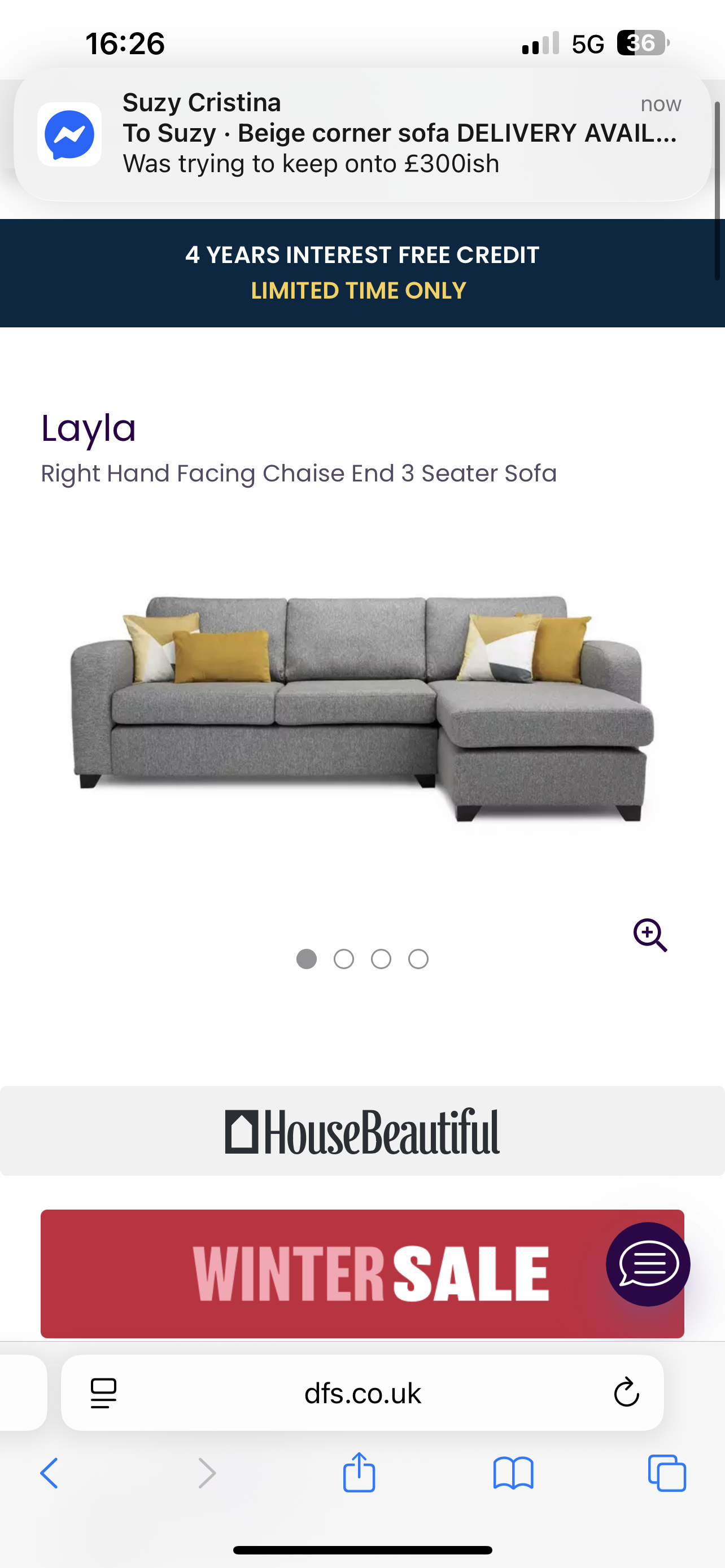Open the live chat bubble
The width and height of the screenshot is (725, 1568).
tap(648, 1264)
